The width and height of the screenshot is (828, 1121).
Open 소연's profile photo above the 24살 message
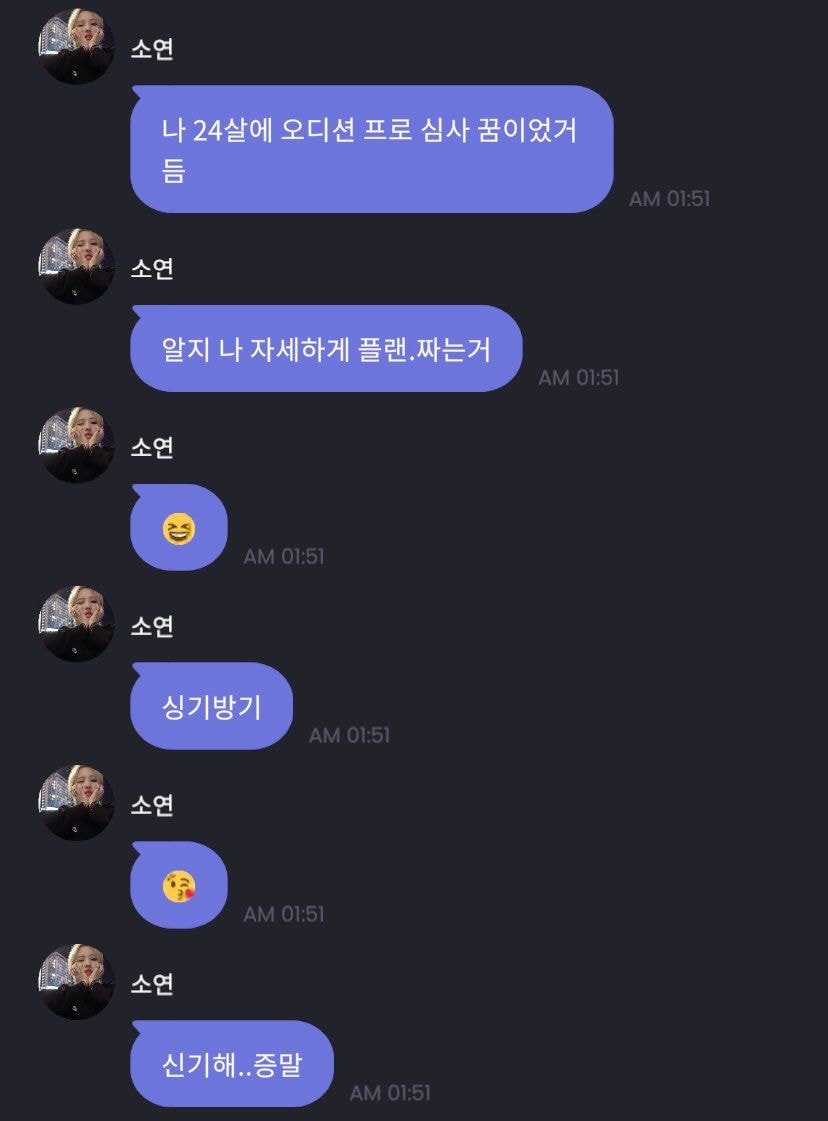click(x=76, y=47)
